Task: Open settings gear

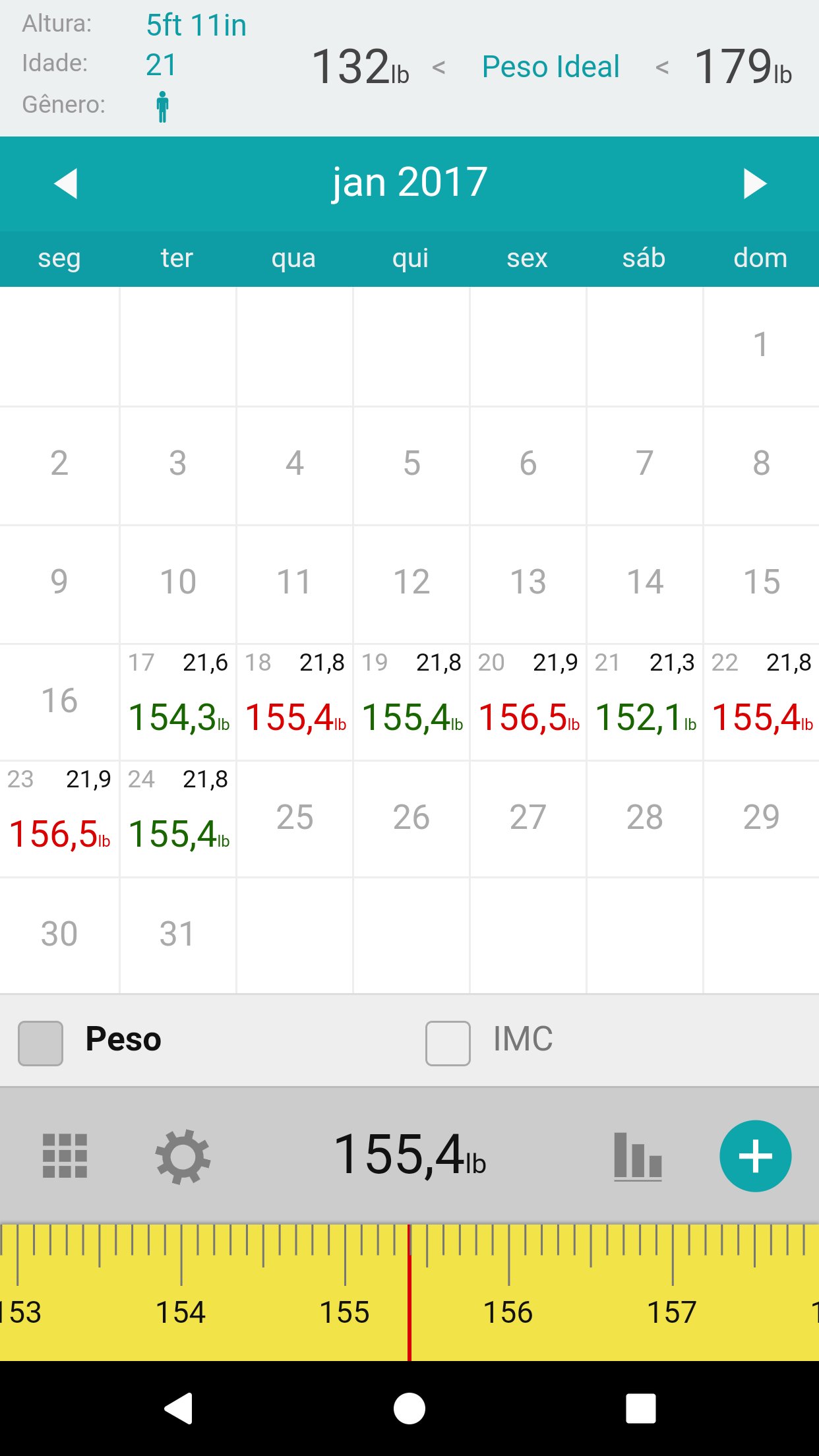Action: pos(183,1156)
